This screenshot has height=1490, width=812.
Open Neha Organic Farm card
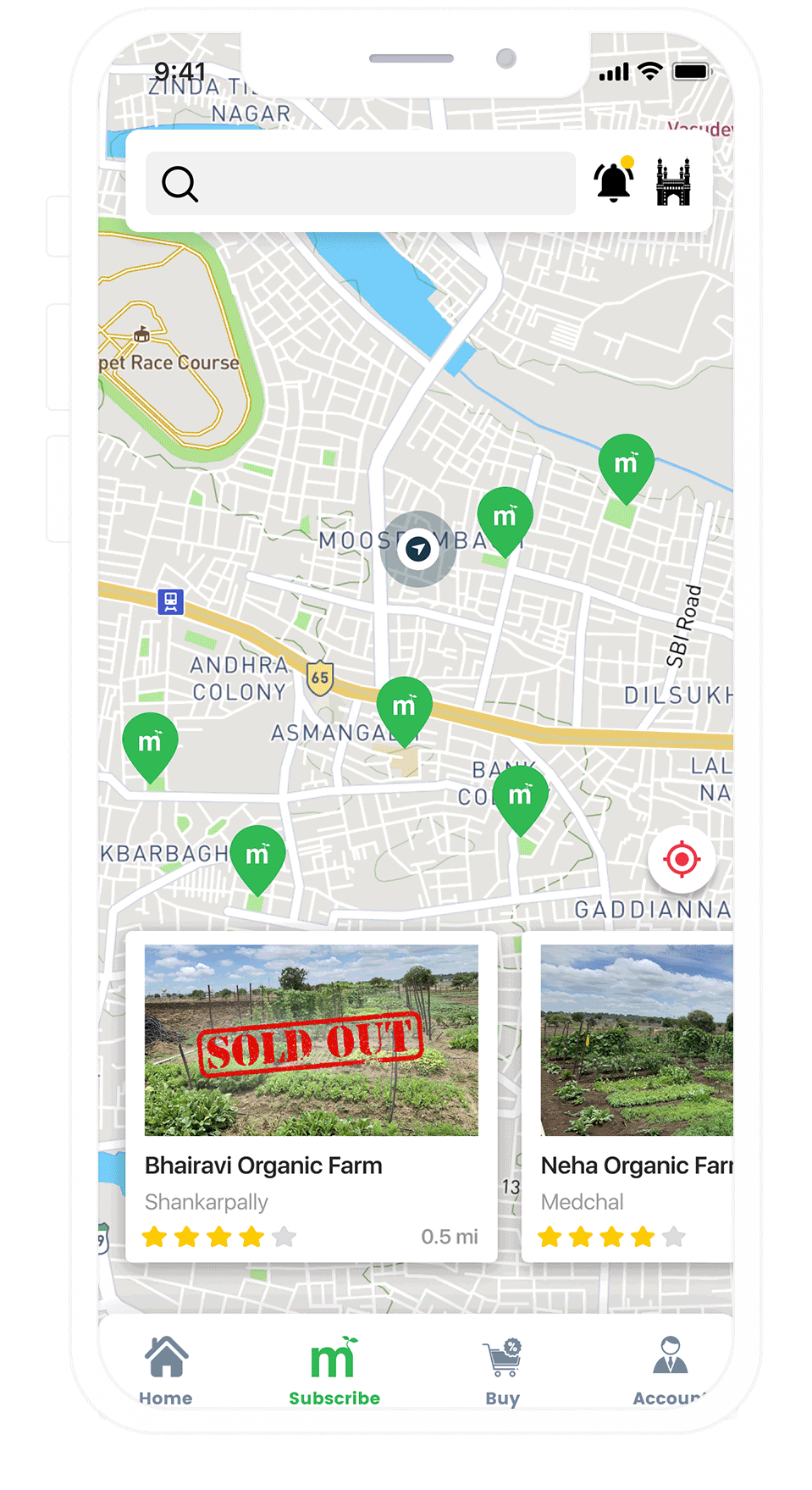[x=635, y=1099]
